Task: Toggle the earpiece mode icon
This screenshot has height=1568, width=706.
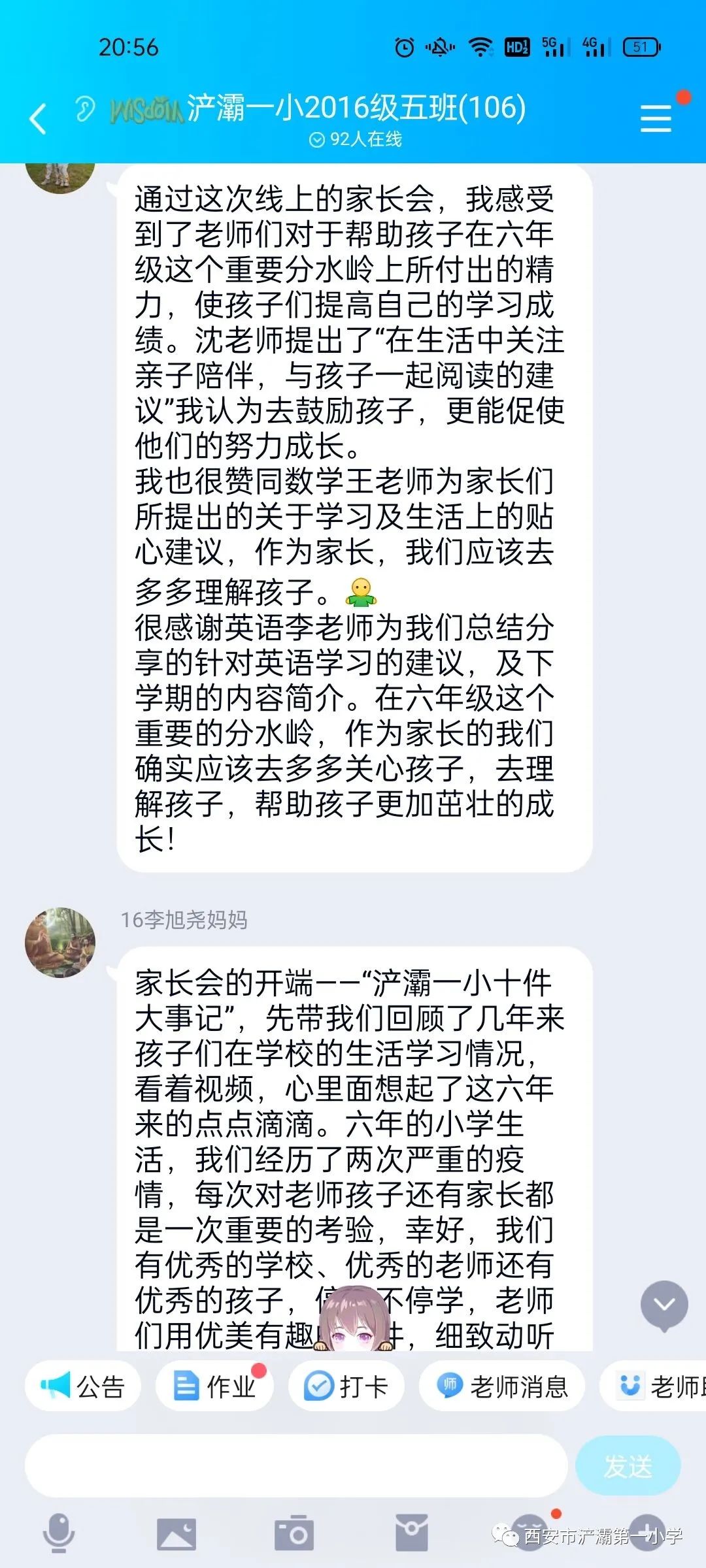Action: point(85,109)
